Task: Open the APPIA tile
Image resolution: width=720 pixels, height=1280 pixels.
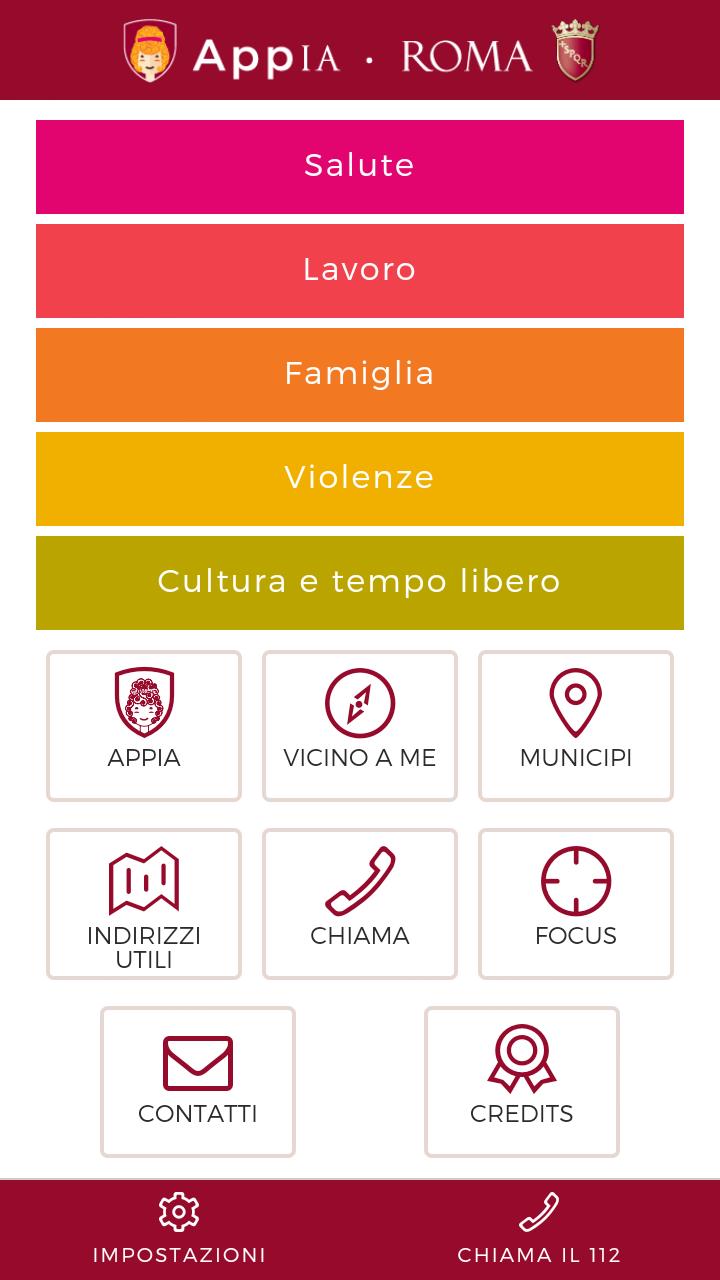Action: [x=144, y=726]
